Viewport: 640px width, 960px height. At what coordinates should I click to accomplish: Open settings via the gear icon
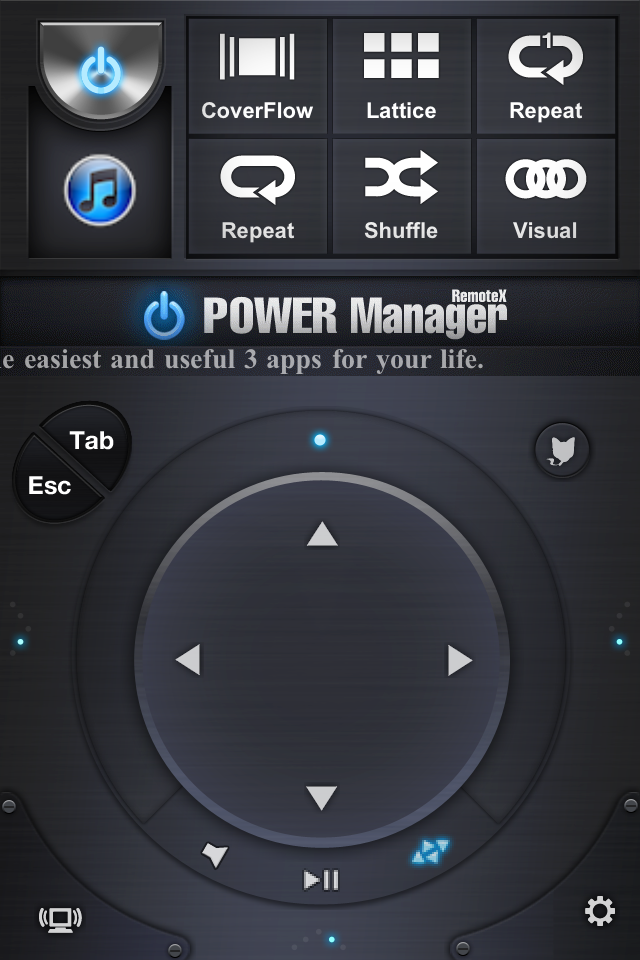[x=599, y=911]
